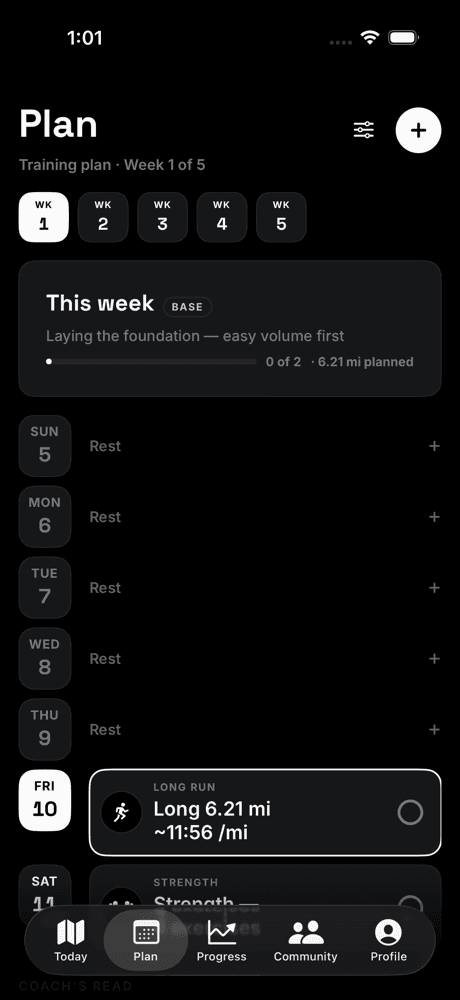Tap the round plus button to add a workout
This screenshot has height=1000, width=460.
point(418,130)
